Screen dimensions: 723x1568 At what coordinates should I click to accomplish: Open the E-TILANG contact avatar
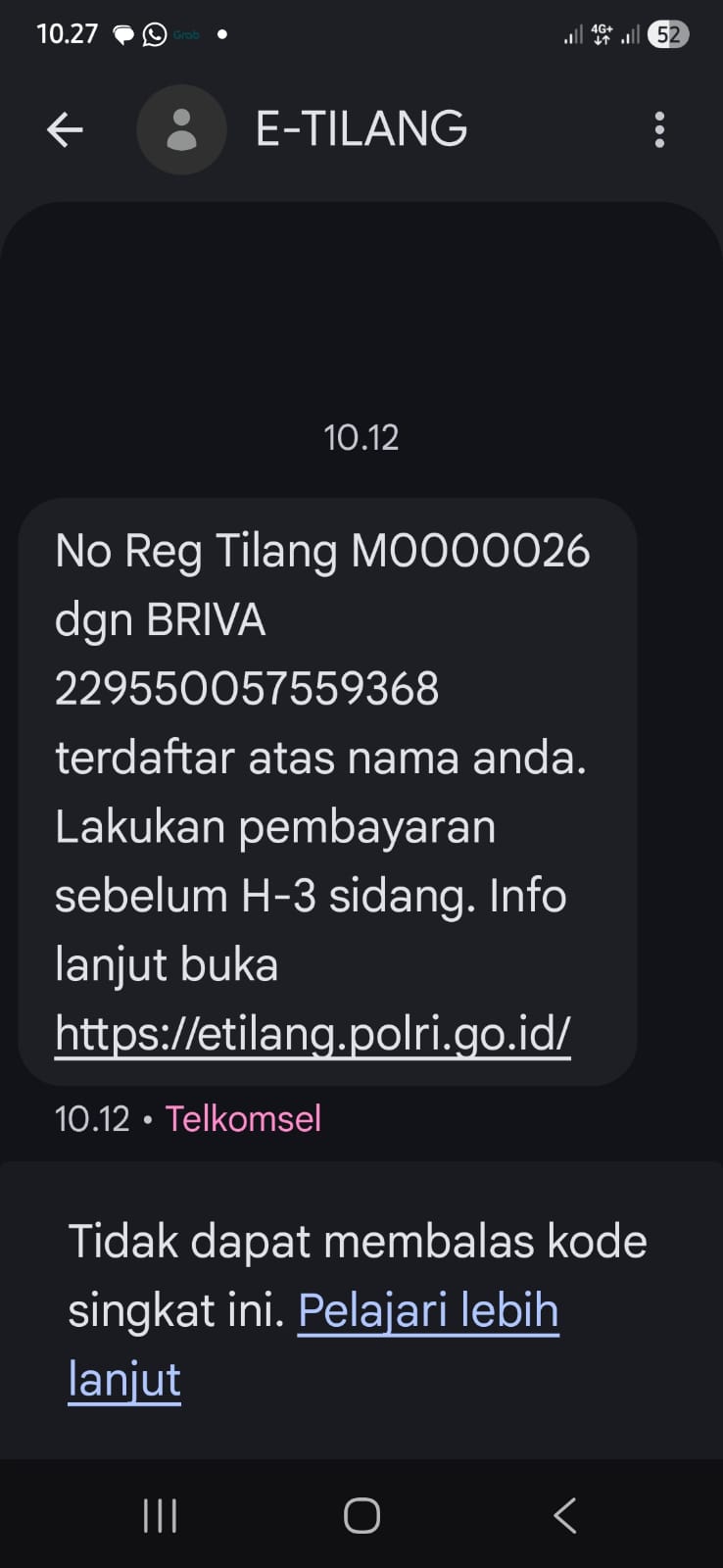[x=181, y=129]
